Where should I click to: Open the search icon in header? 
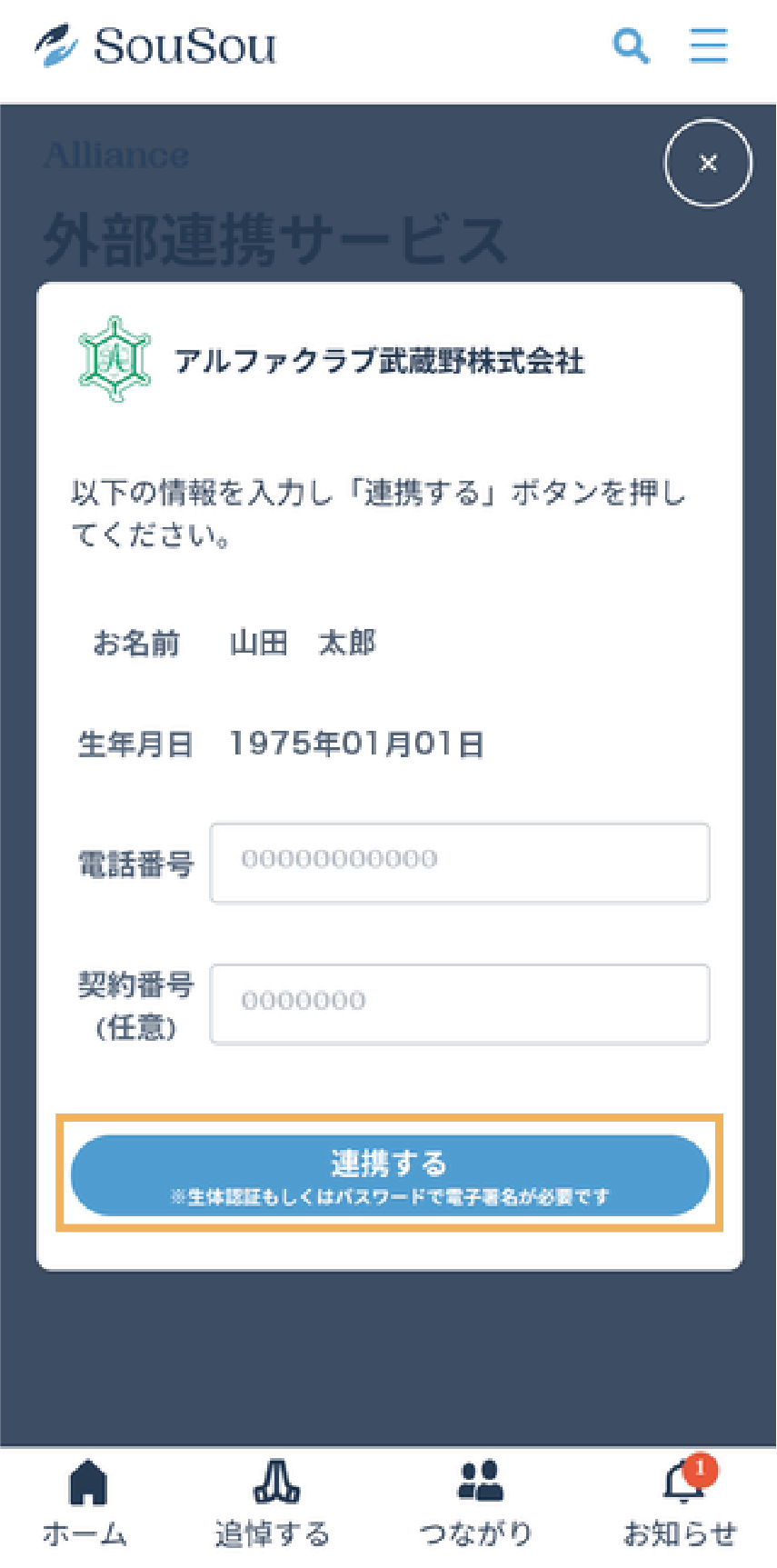[x=631, y=45]
